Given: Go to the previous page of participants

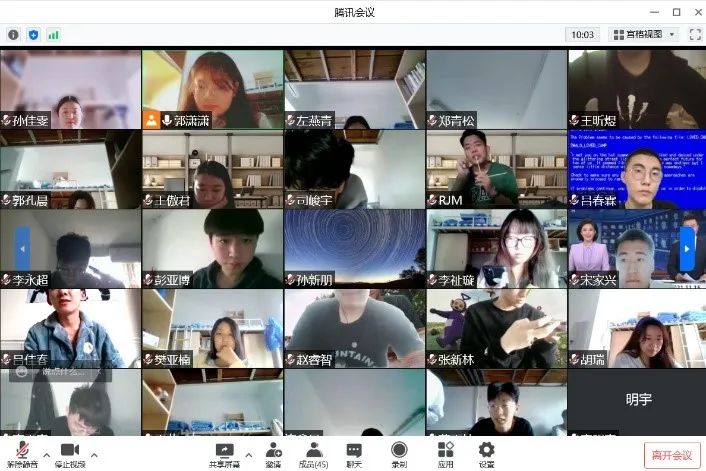Looking at the screenshot, I should pyautogui.click(x=22, y=247).
